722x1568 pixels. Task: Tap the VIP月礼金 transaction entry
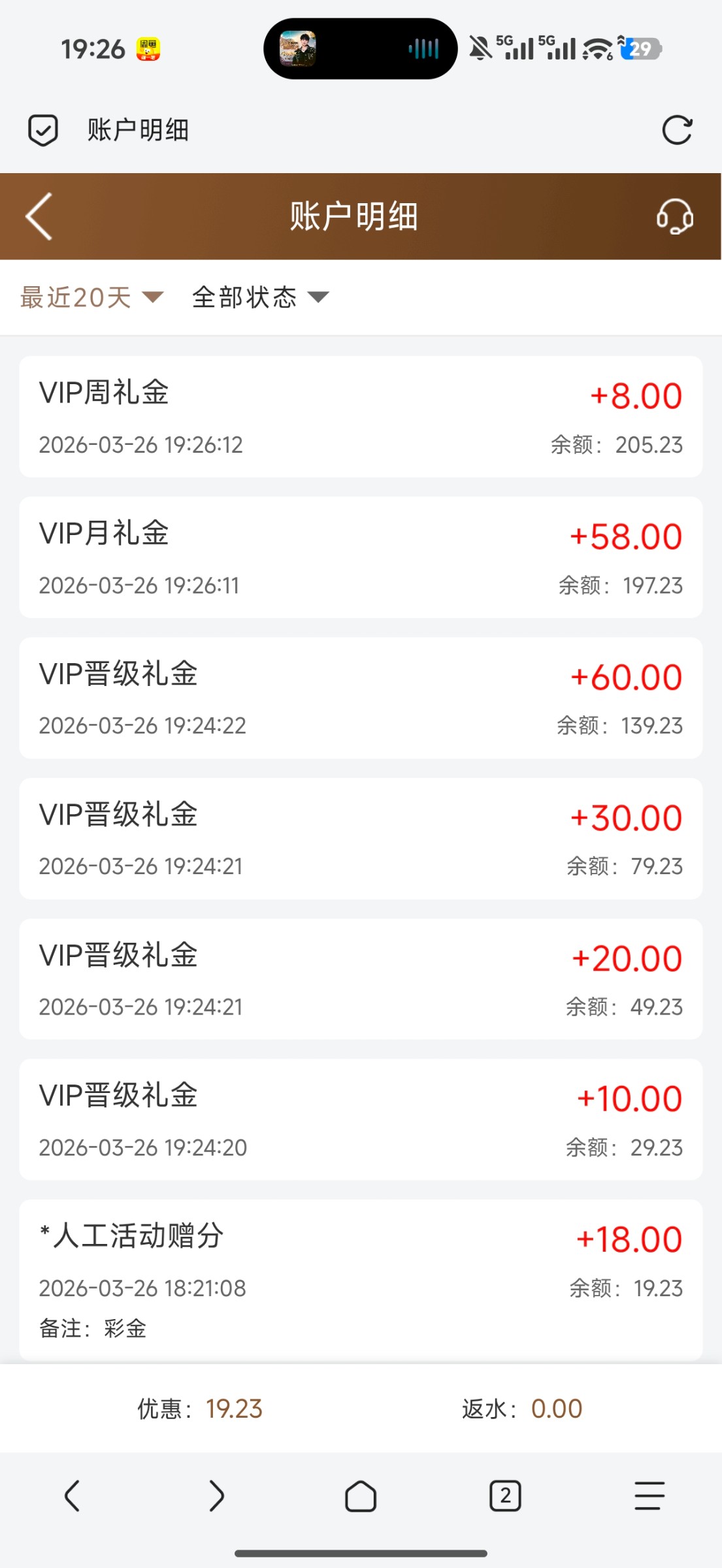(361, 556)
